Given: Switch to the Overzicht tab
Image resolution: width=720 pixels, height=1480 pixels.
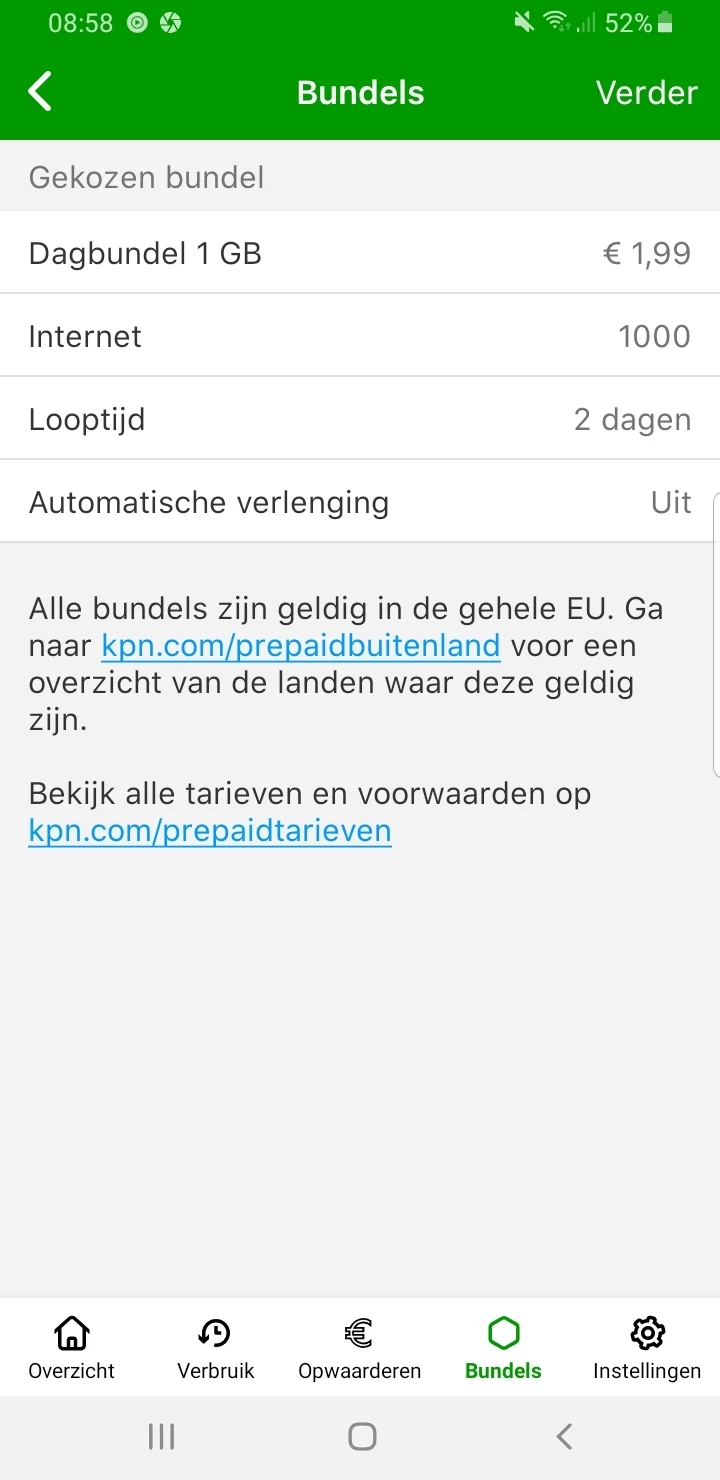Looking at the screenshot, I should (71, 1347).
